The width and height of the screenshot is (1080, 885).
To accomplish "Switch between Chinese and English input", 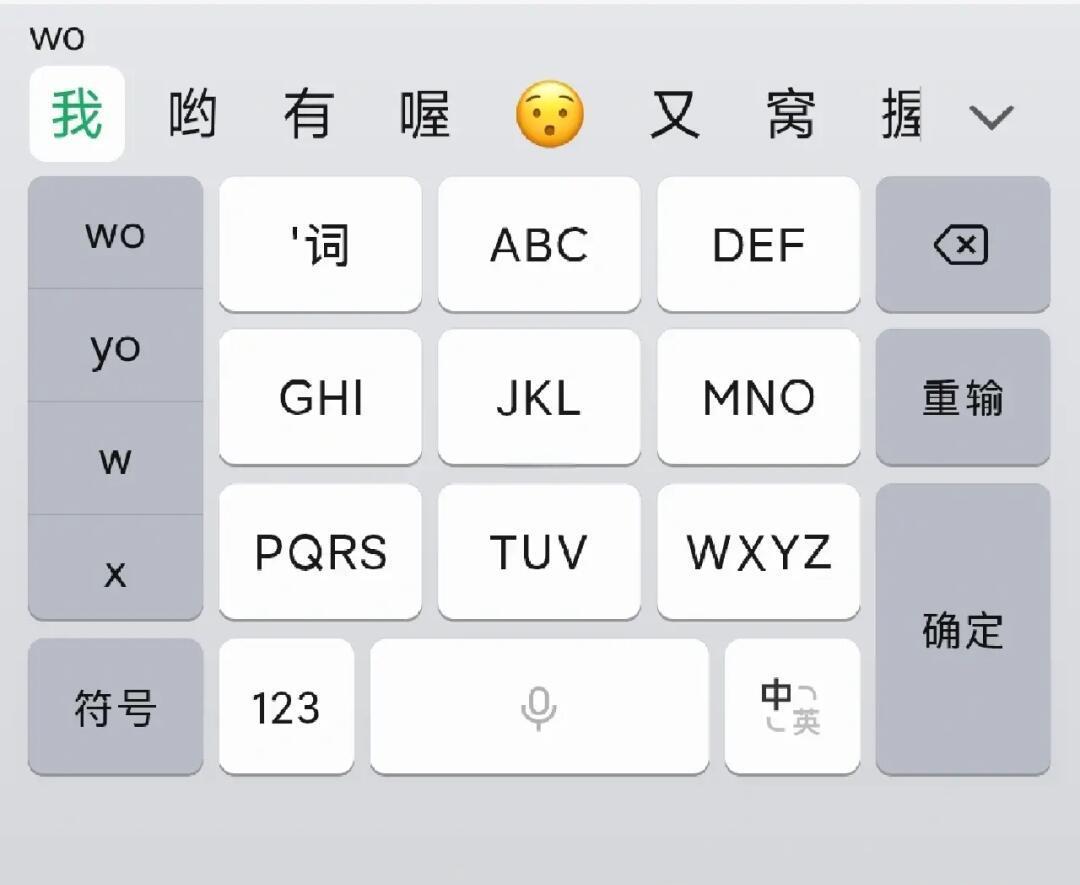I will [x=791, y=708].
